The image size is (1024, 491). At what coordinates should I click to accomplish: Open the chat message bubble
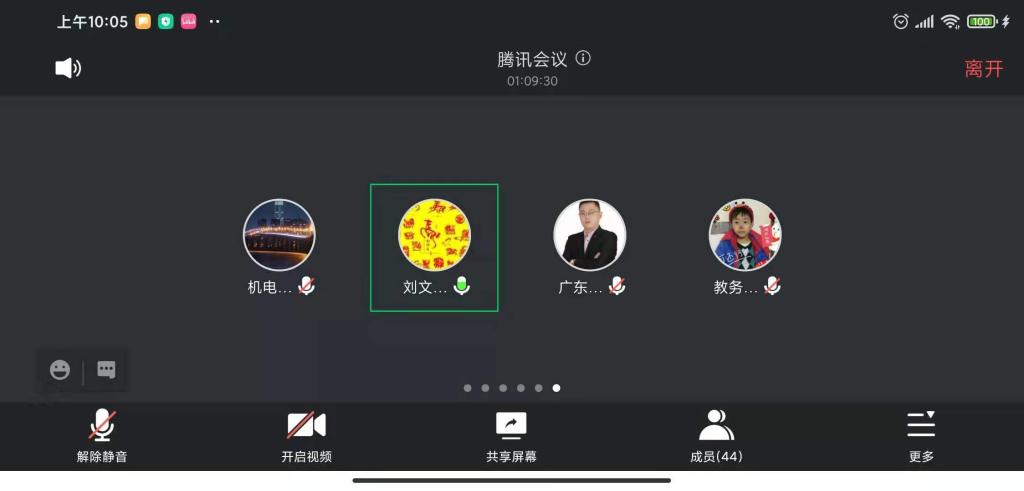pos(106,370)
